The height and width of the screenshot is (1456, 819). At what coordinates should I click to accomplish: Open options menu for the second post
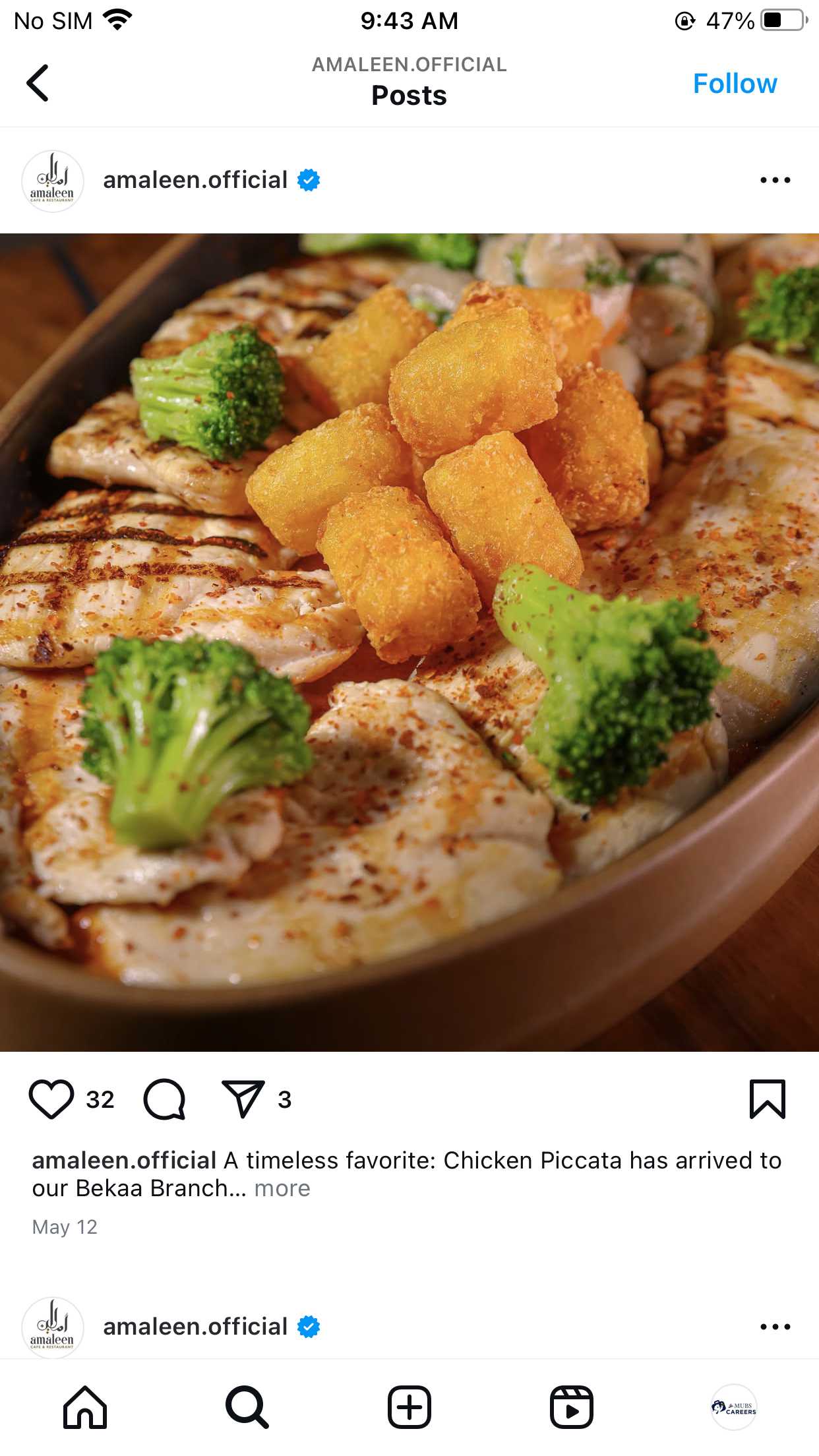(x=775, y=1327)
